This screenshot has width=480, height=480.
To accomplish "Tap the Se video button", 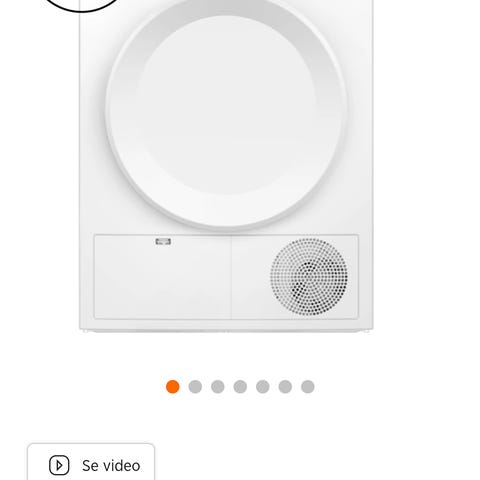I will pyautogui.click(x=91, y=462).
